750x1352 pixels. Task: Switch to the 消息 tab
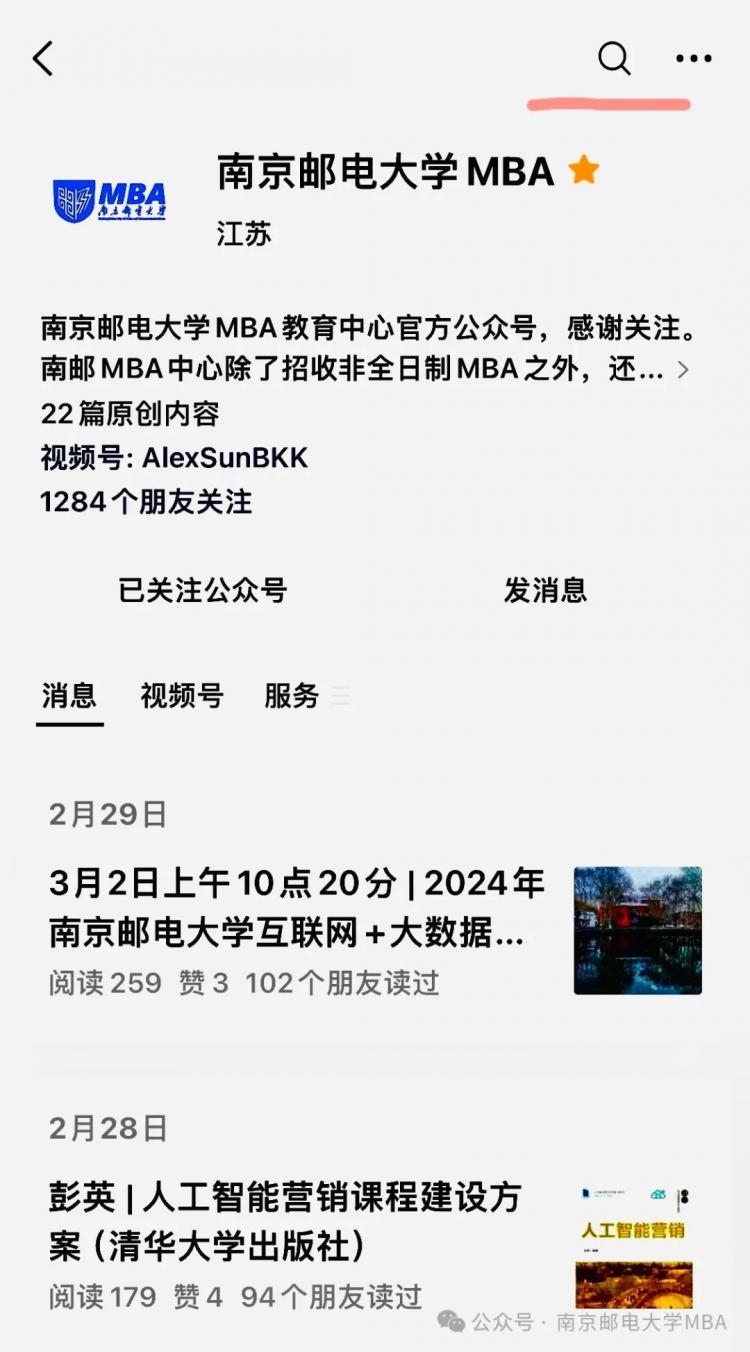69,696
